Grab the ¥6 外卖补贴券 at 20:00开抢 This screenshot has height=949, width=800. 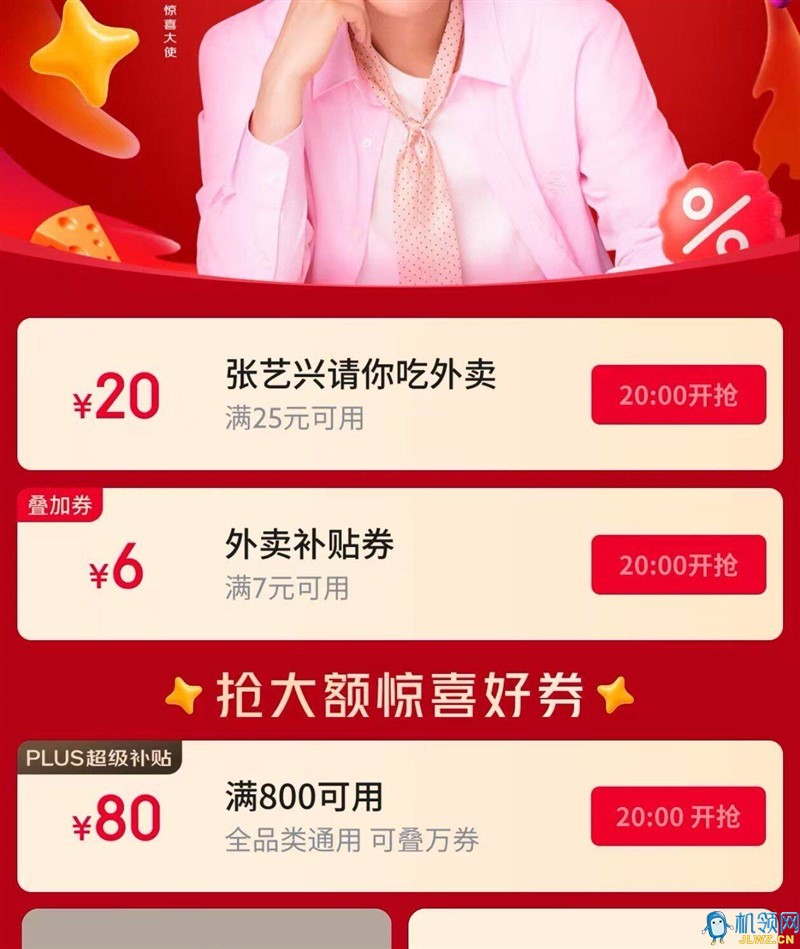pyautogui.click(x=678, y=565)
